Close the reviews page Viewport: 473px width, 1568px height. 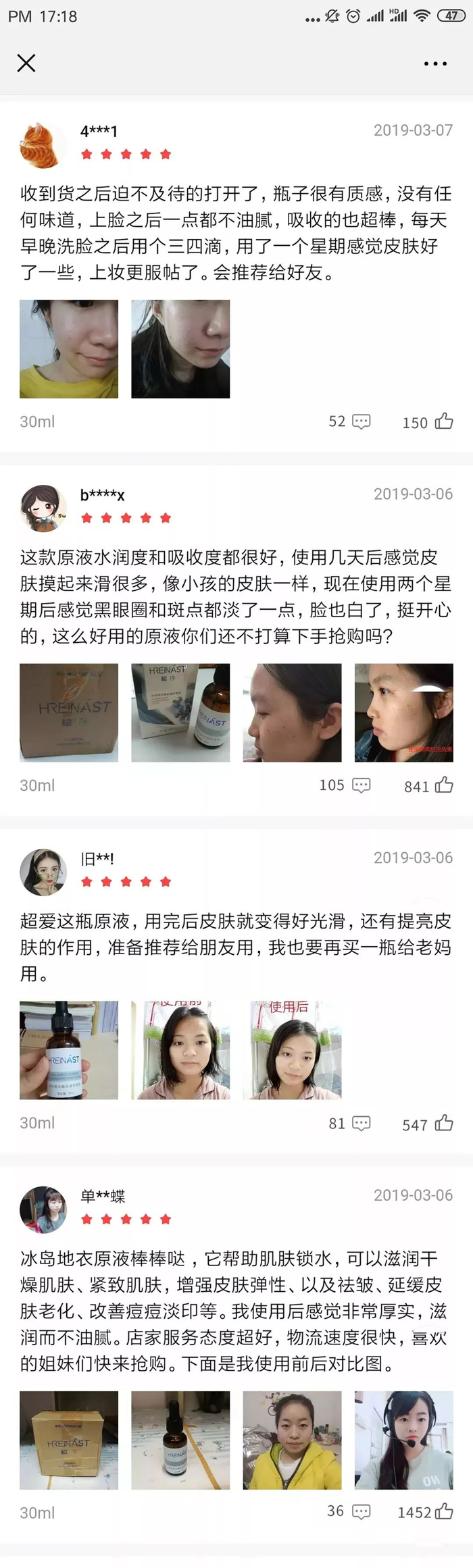[x=26, y=63]
